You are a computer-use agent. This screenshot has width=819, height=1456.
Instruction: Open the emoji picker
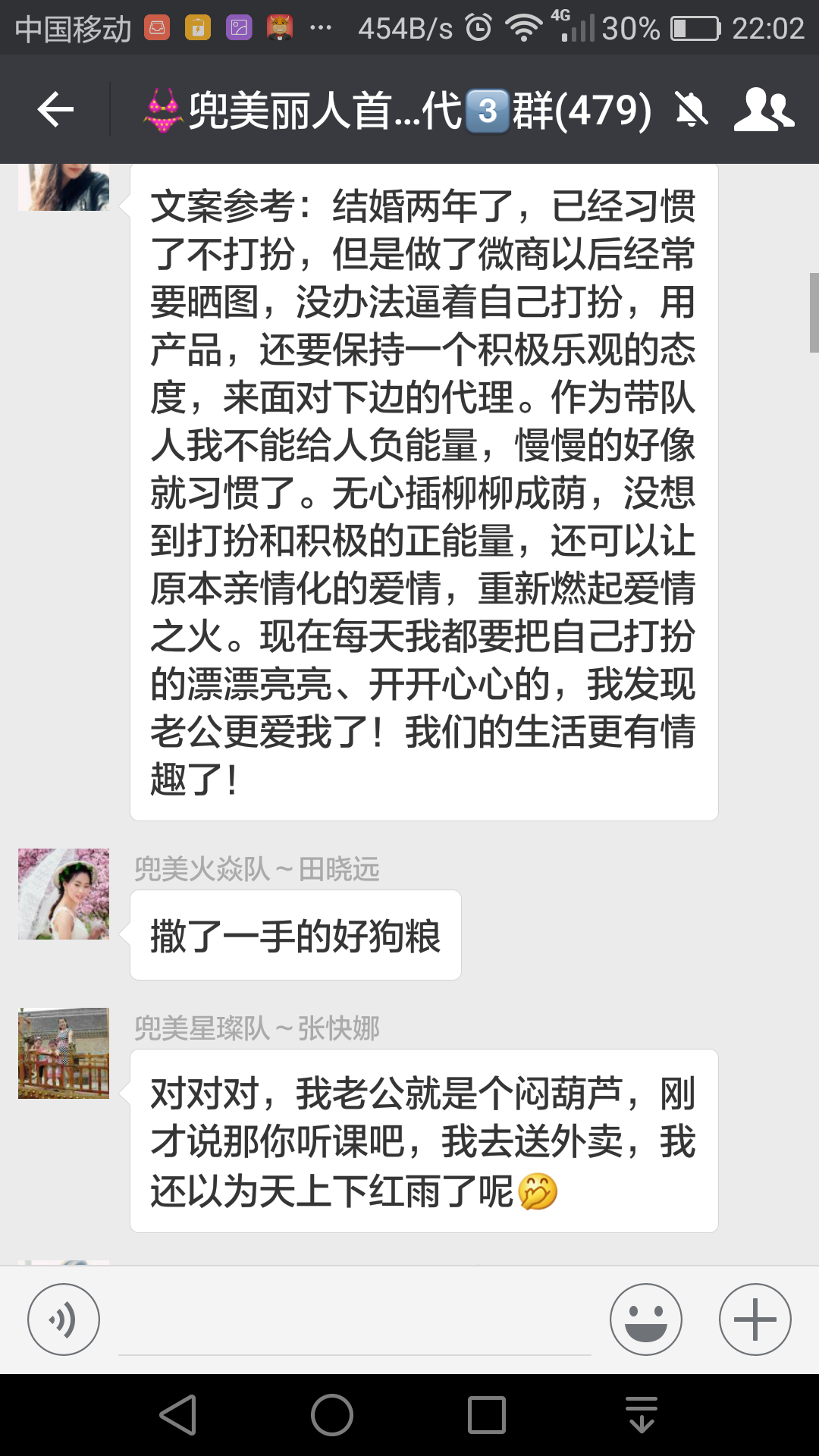tap(646, 1319)
